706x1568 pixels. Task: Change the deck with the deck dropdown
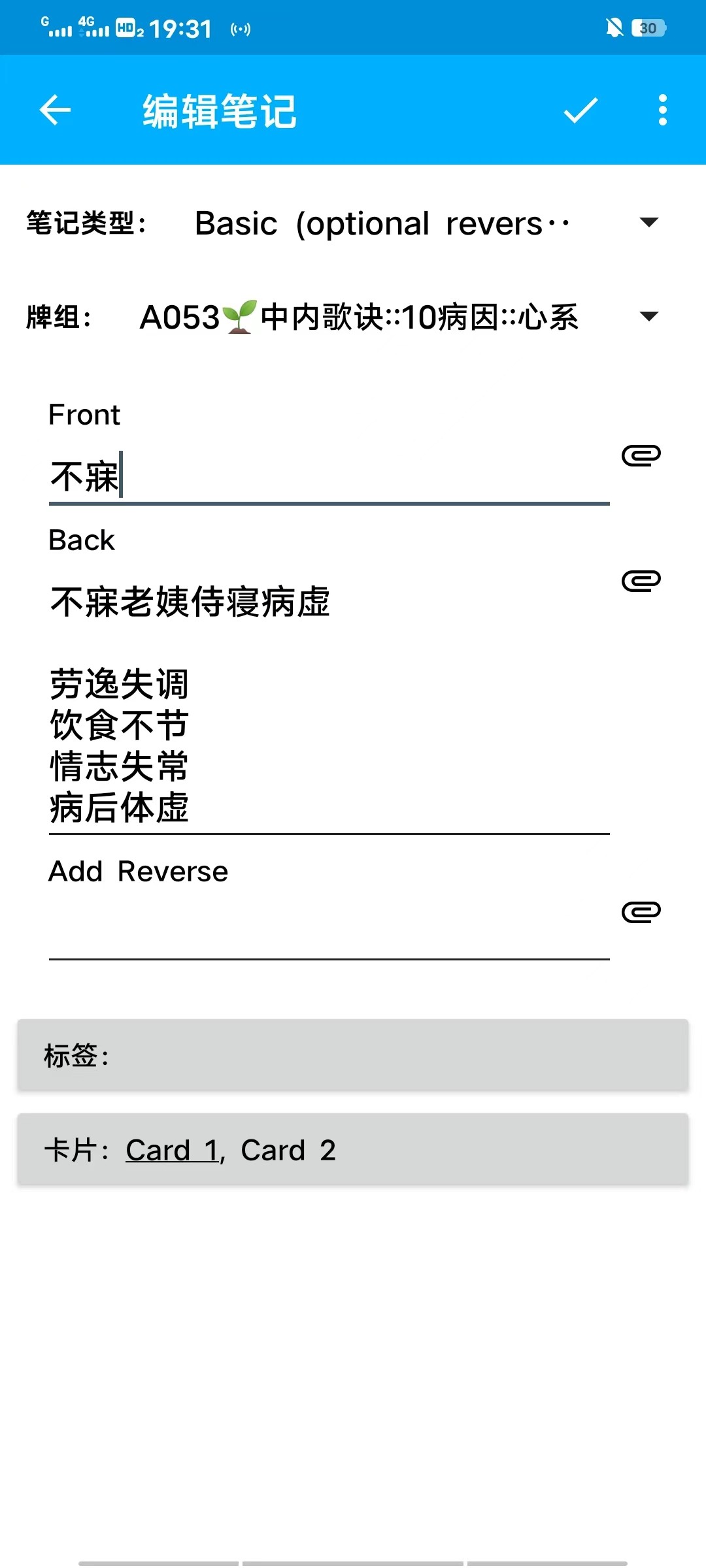[x=399, y=318]
